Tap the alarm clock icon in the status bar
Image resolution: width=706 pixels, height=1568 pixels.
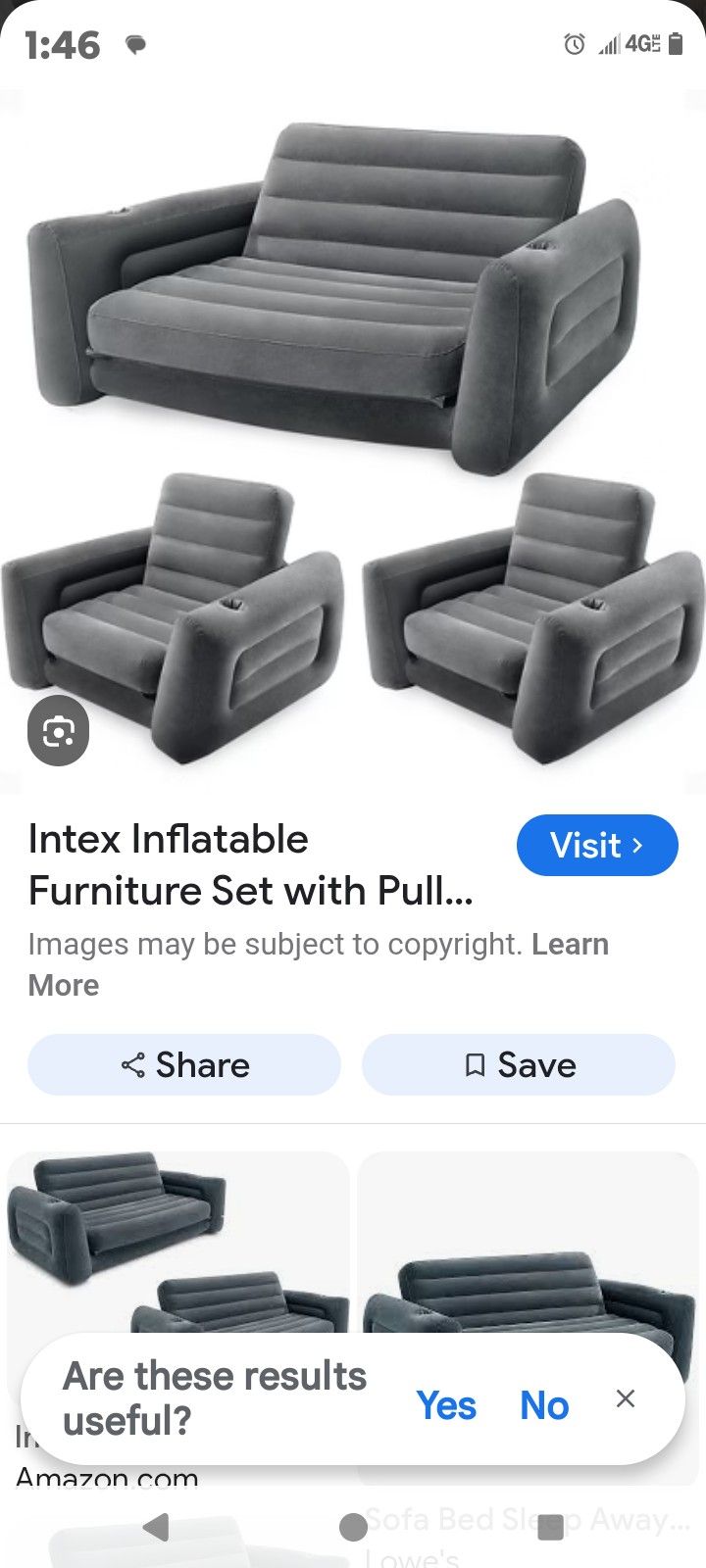(x=574, y=44)
